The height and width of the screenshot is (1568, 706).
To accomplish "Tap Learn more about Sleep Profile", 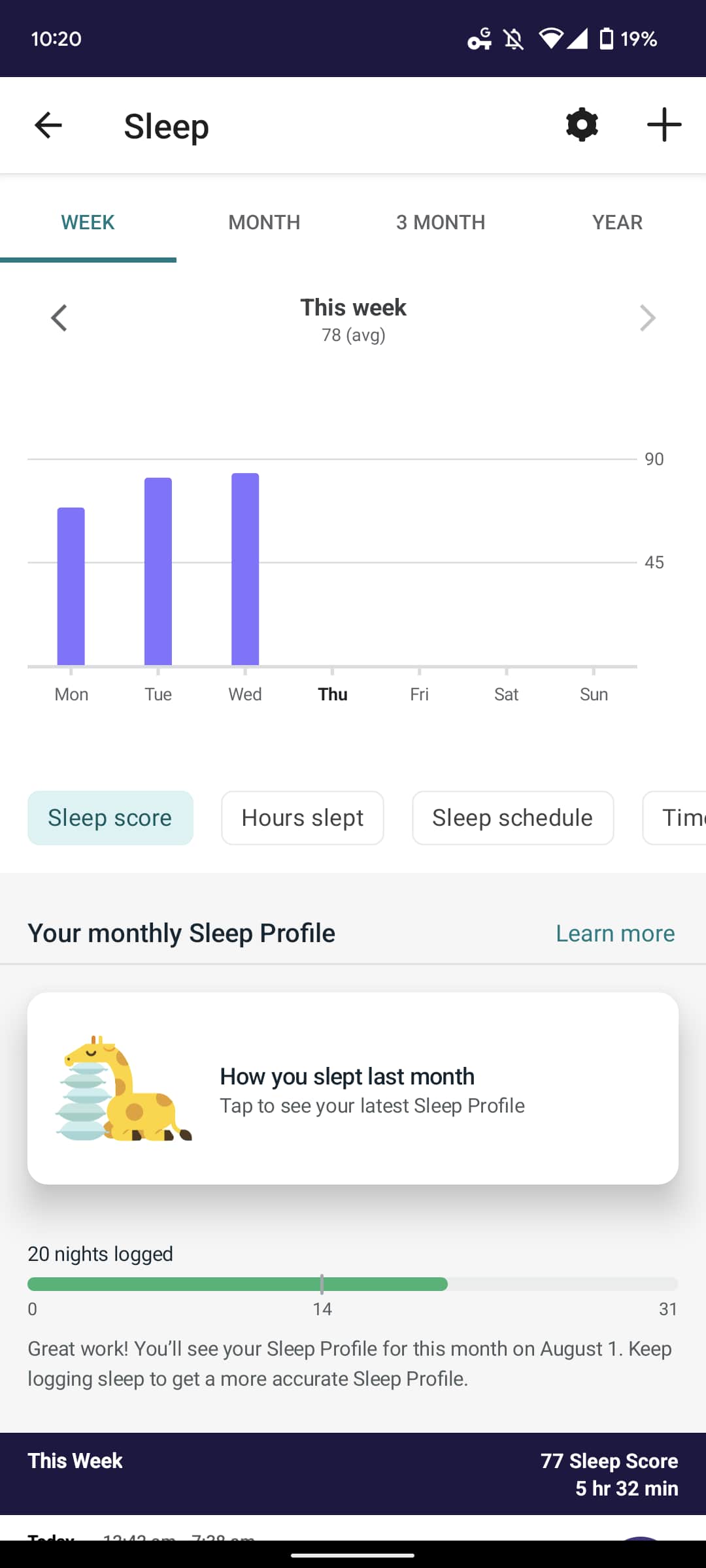I will pos(615,933).
